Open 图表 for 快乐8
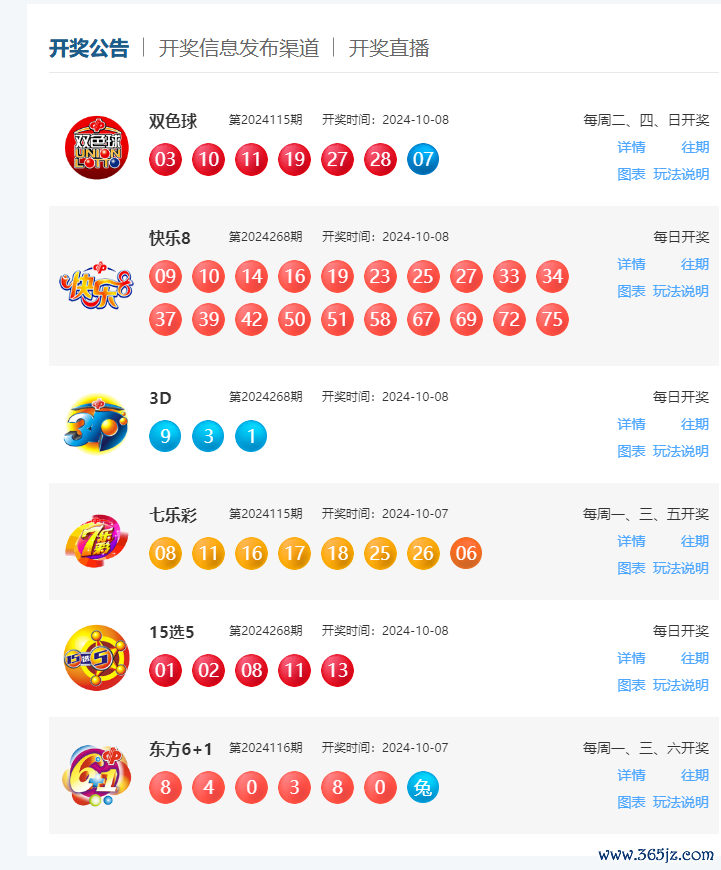The width and height of the screenshot is (721, 870). click(x=631, y=291)
